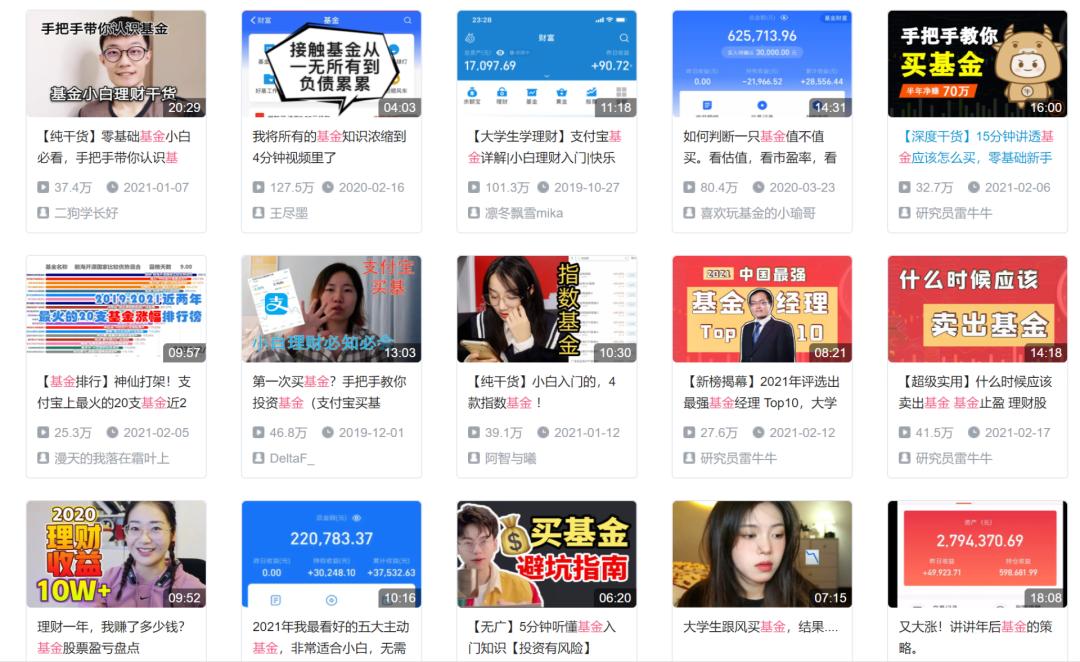Open the 【基金排行】神仙打架 video
The width and height of the screenshot is (1080, 662).
point(116,309)
